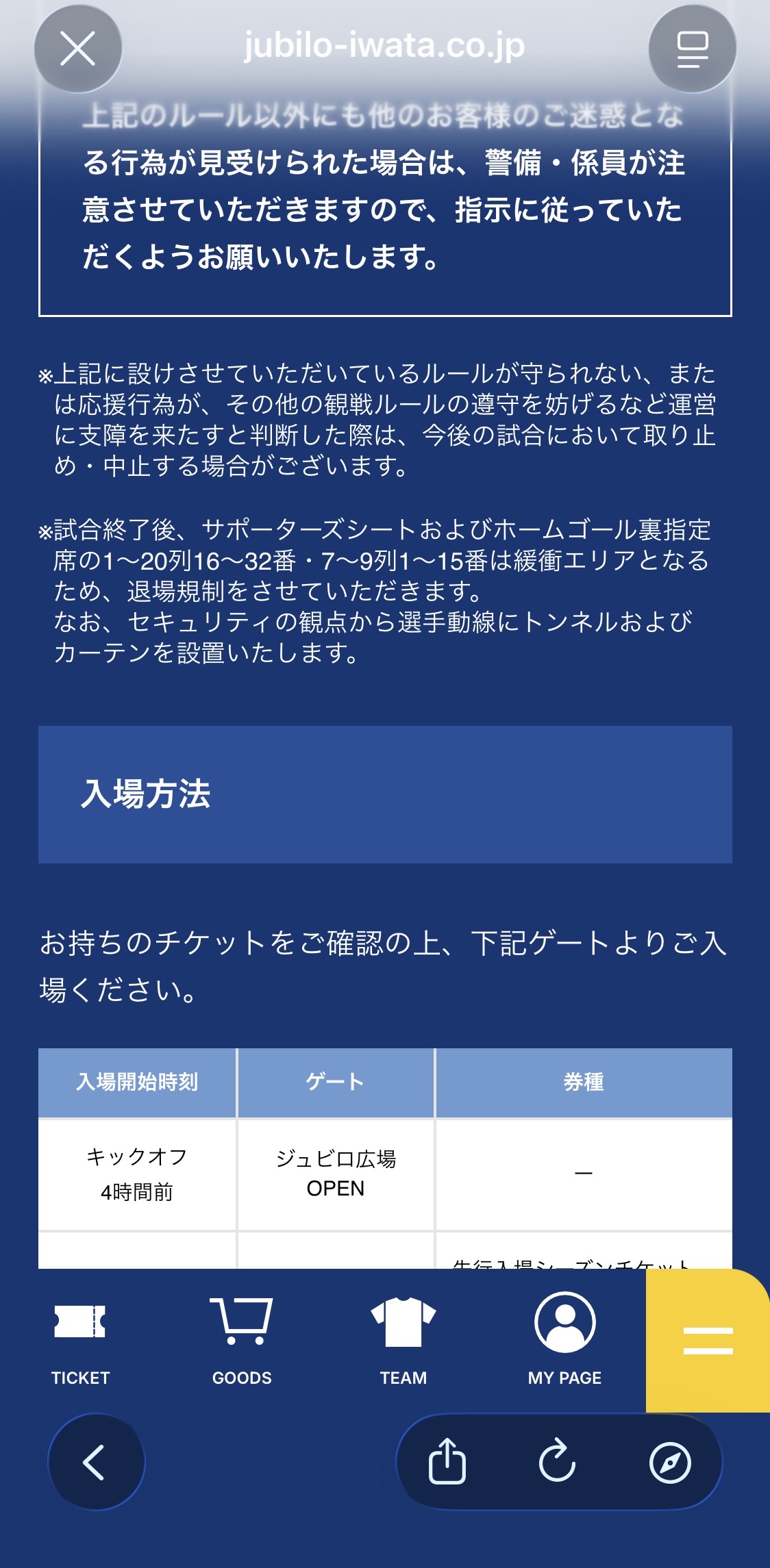Open the yellow hamburger menu
The width and height of the screenshot is (770, 1568).
[x=708, y=1340]
